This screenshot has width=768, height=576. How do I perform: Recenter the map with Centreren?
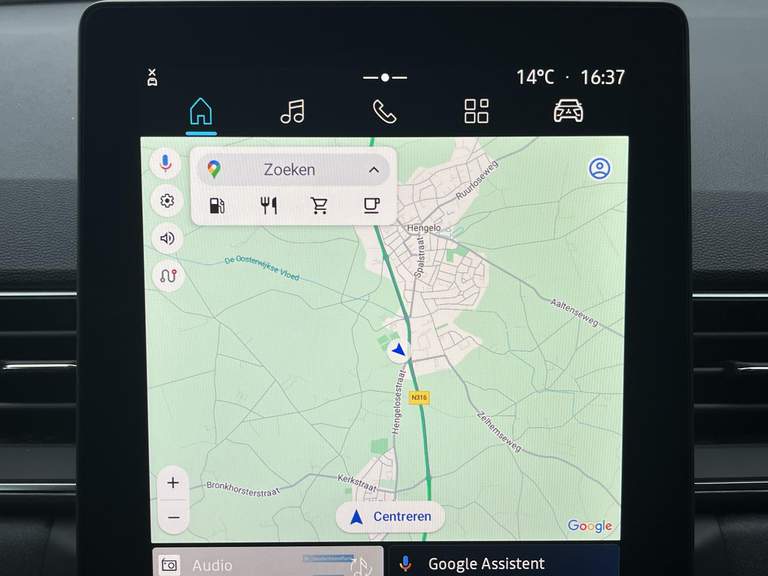pos(391,517)
